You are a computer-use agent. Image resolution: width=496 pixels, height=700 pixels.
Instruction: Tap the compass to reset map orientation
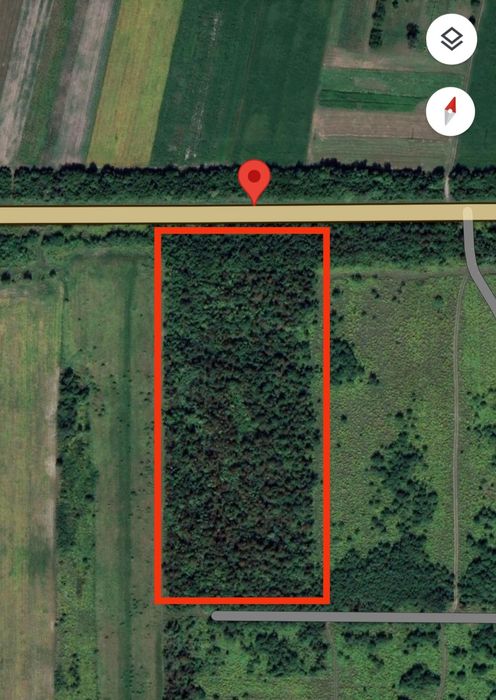(450, 111)
